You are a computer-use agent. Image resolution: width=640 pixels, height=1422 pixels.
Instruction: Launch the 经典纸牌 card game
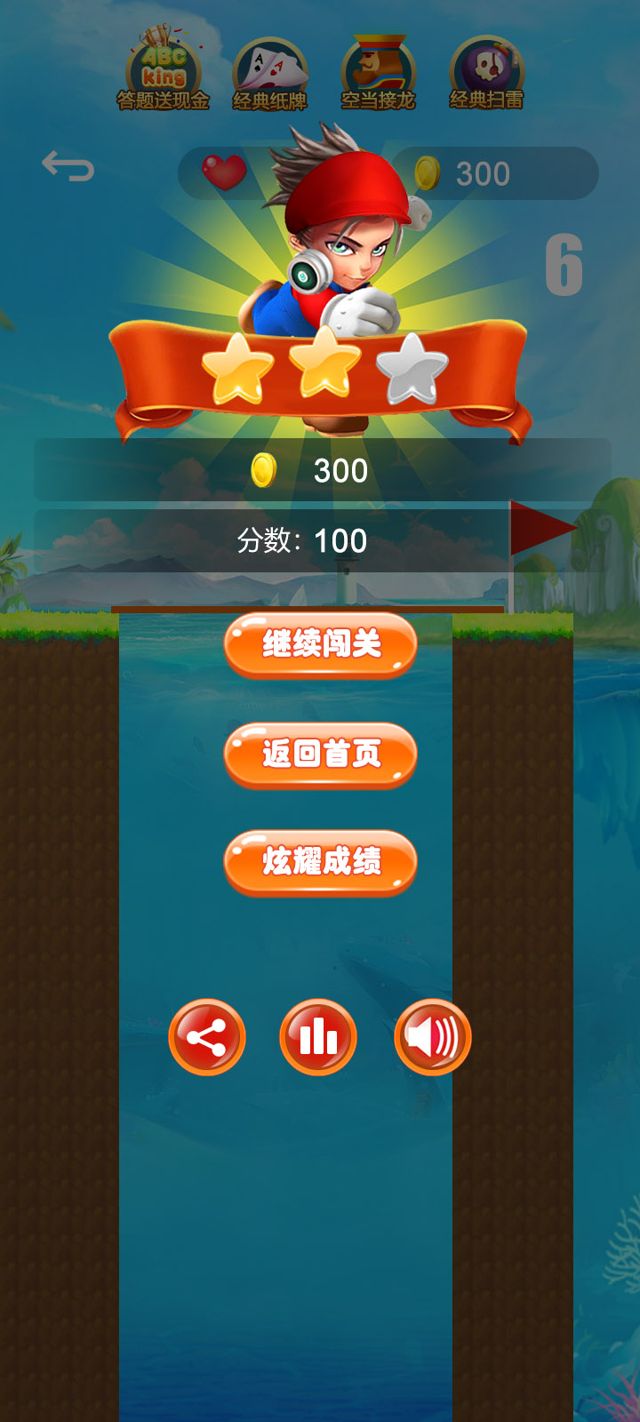pos(270,70)
